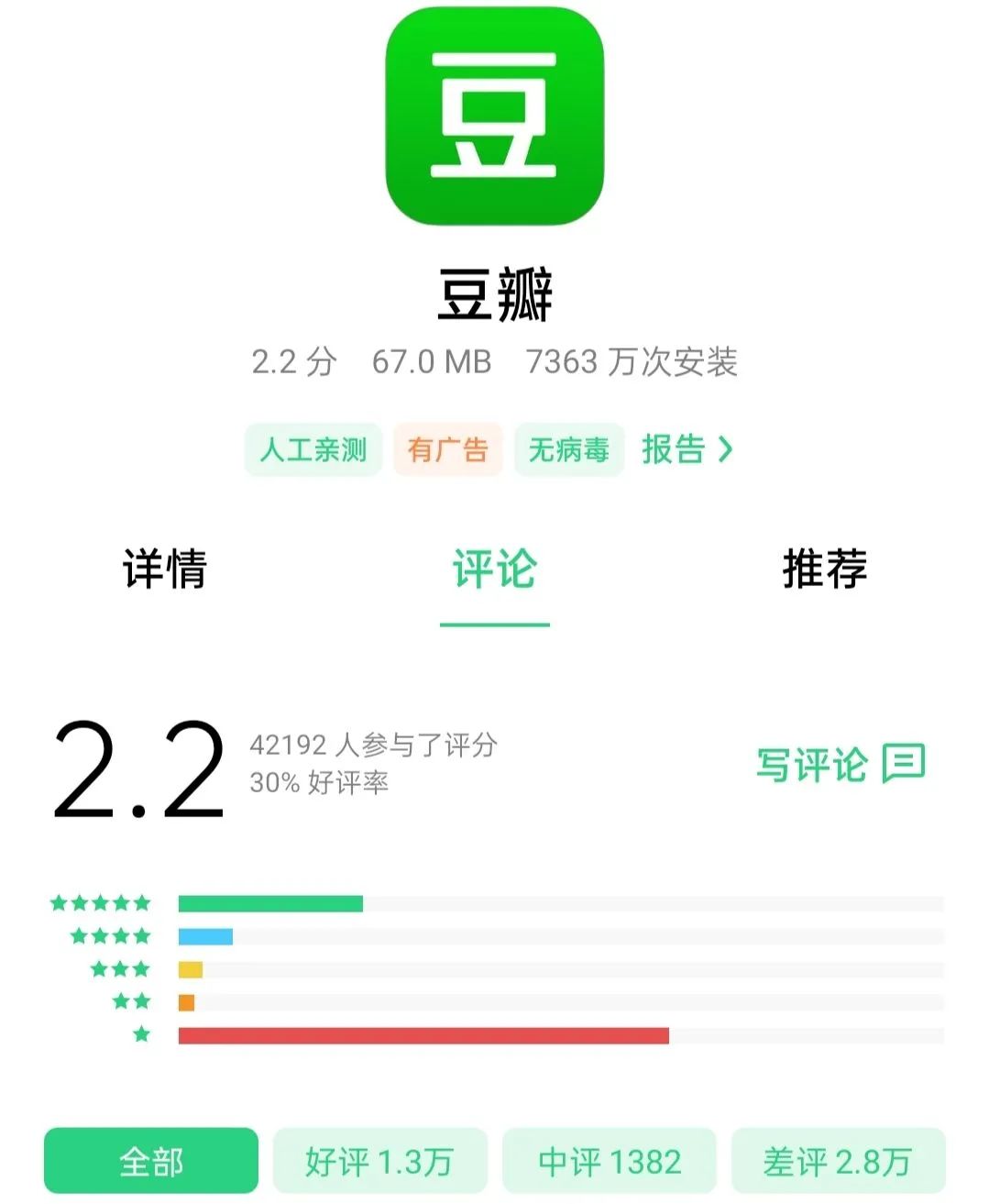
Task: Click the single star rating icon
Action: coord(139,1035)
